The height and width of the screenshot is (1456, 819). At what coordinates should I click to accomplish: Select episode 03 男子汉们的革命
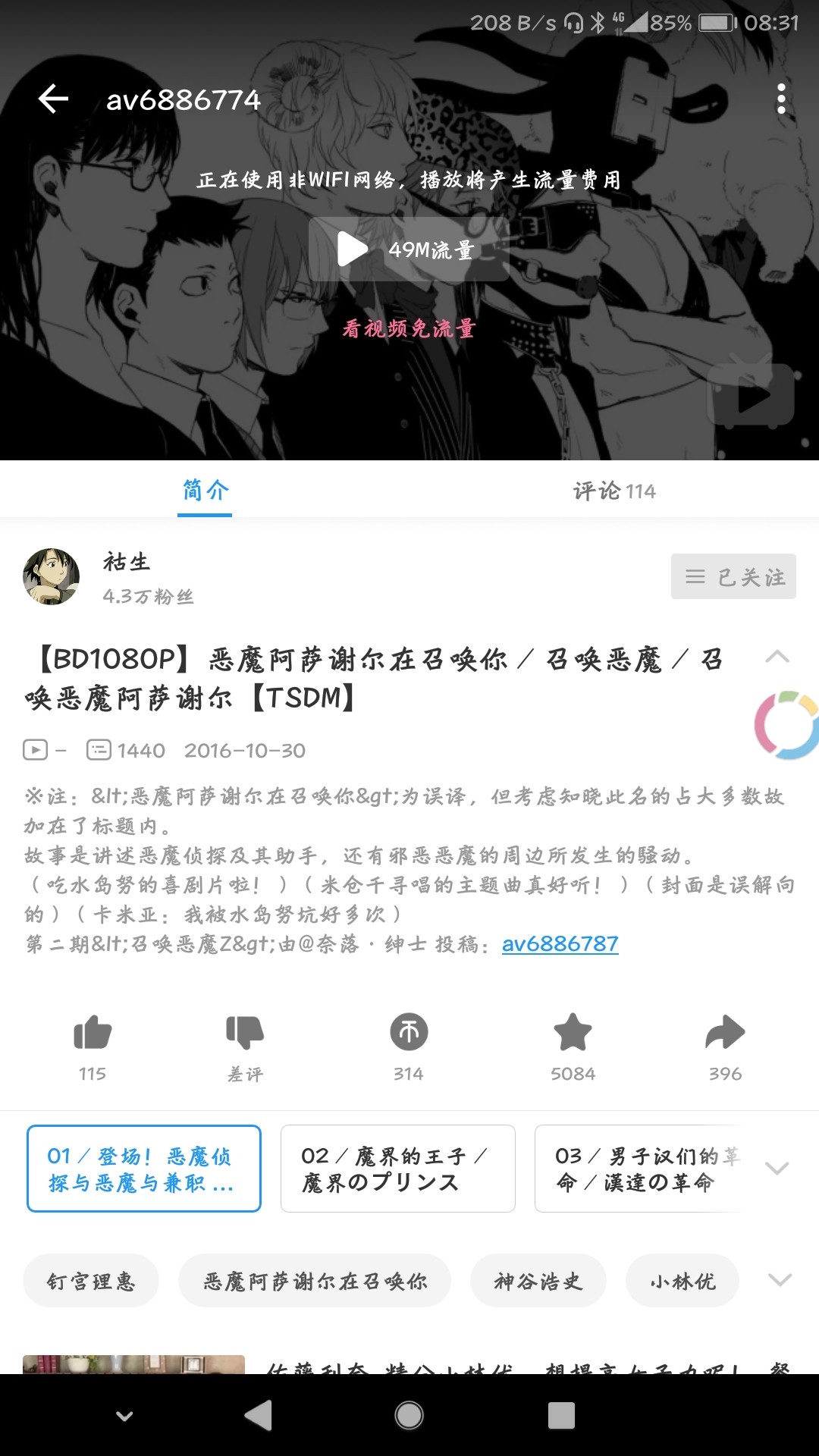tap(637, 1169)
